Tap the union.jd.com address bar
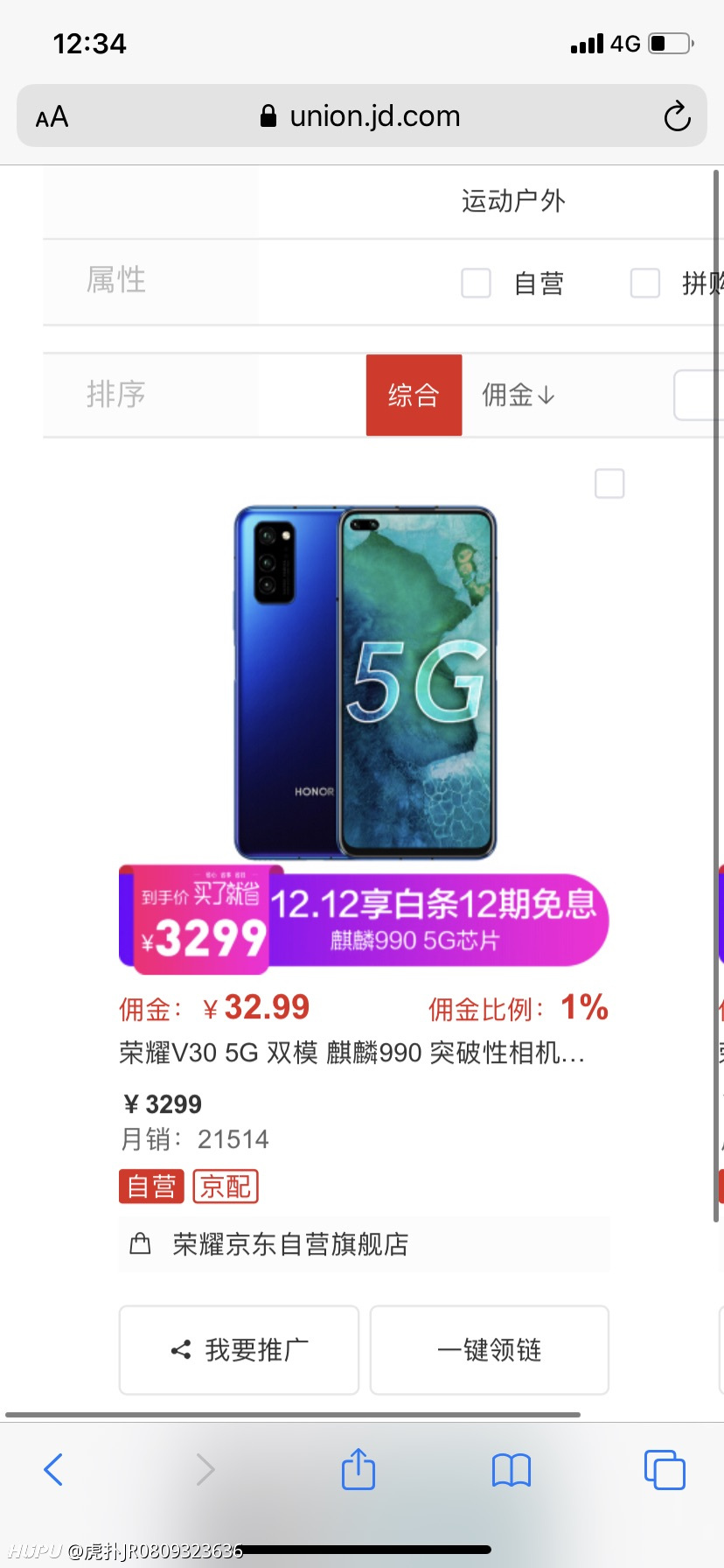This screenshot has height=1568, width=724. click(x=361, y=115)
